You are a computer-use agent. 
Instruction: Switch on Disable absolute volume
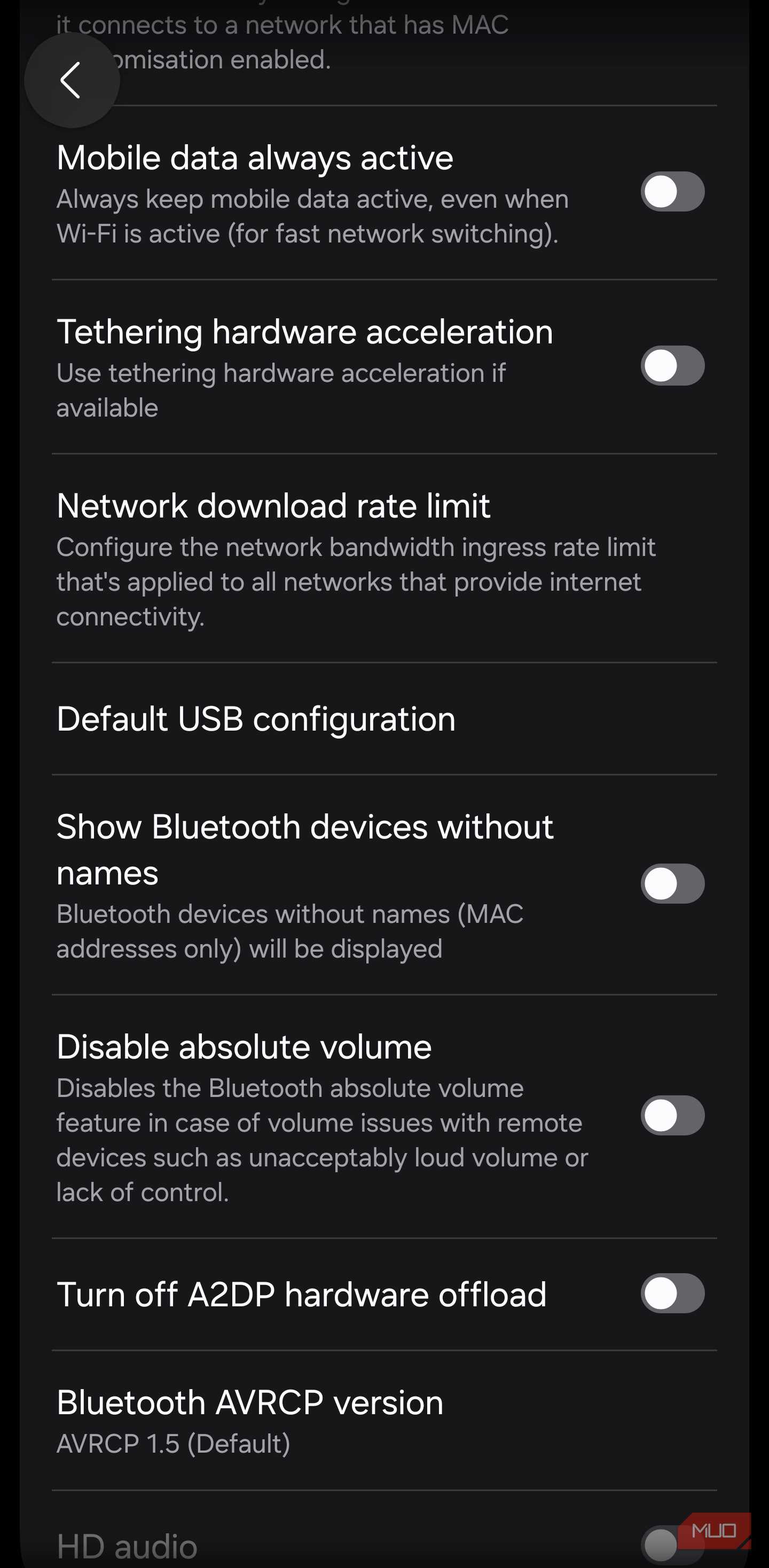pyautogui.click(x=672, y=1115)
